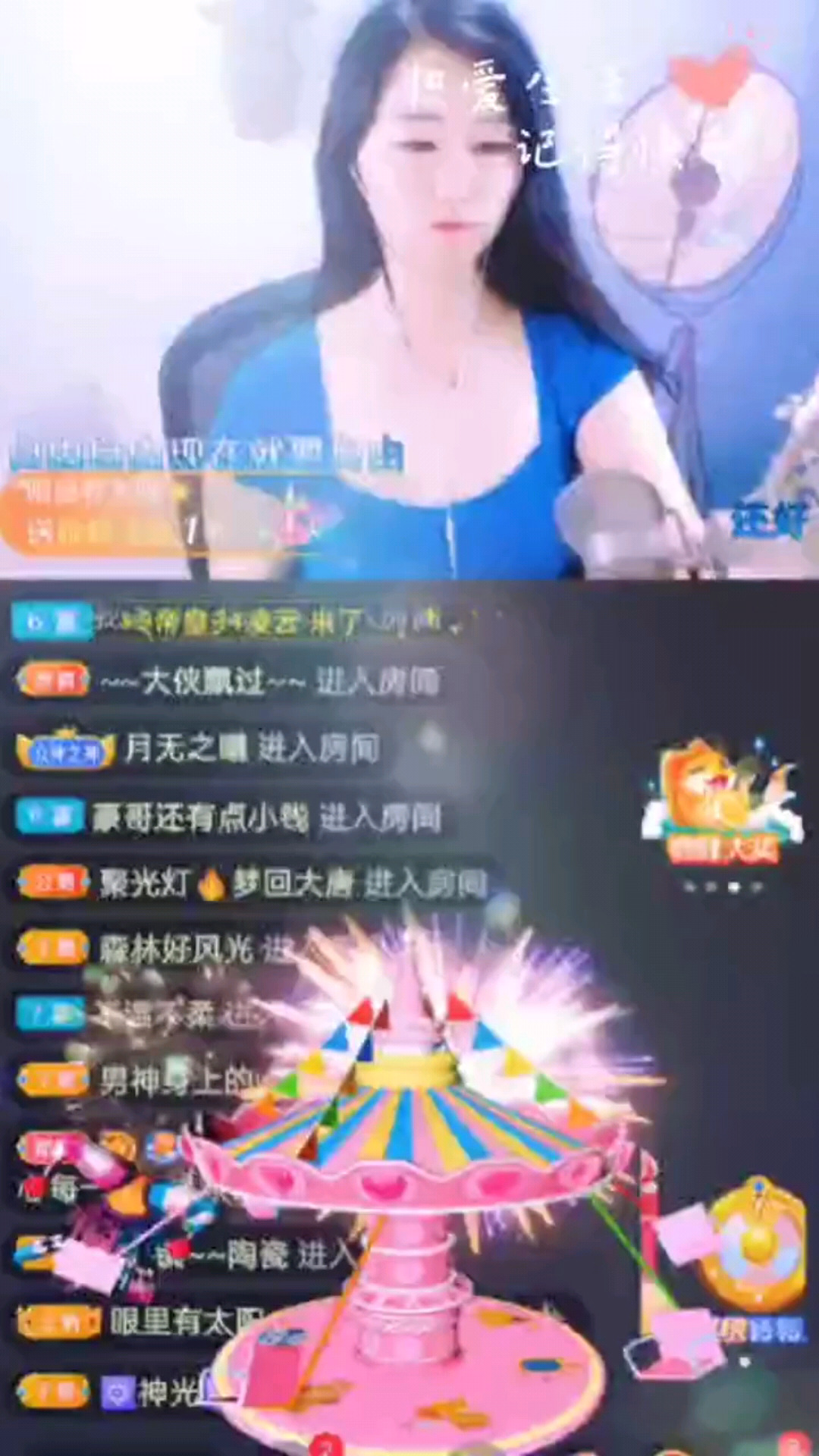The width and height of the screenshot is (819, 1456).
Task: Open the lion activity banner
Action: [722, 804]
